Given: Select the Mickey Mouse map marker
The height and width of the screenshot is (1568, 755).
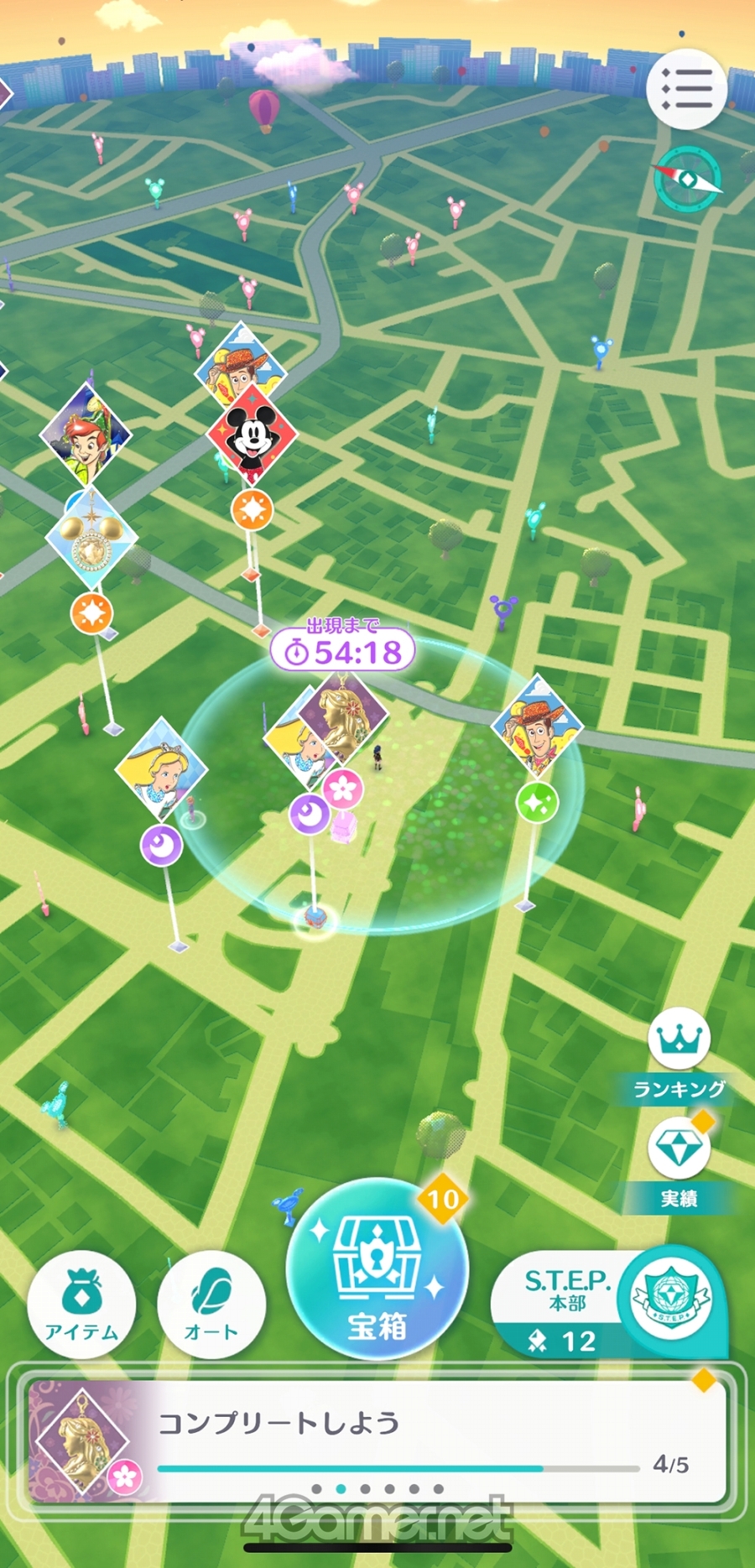Looking at the screenshot, I should click(252, 435).
